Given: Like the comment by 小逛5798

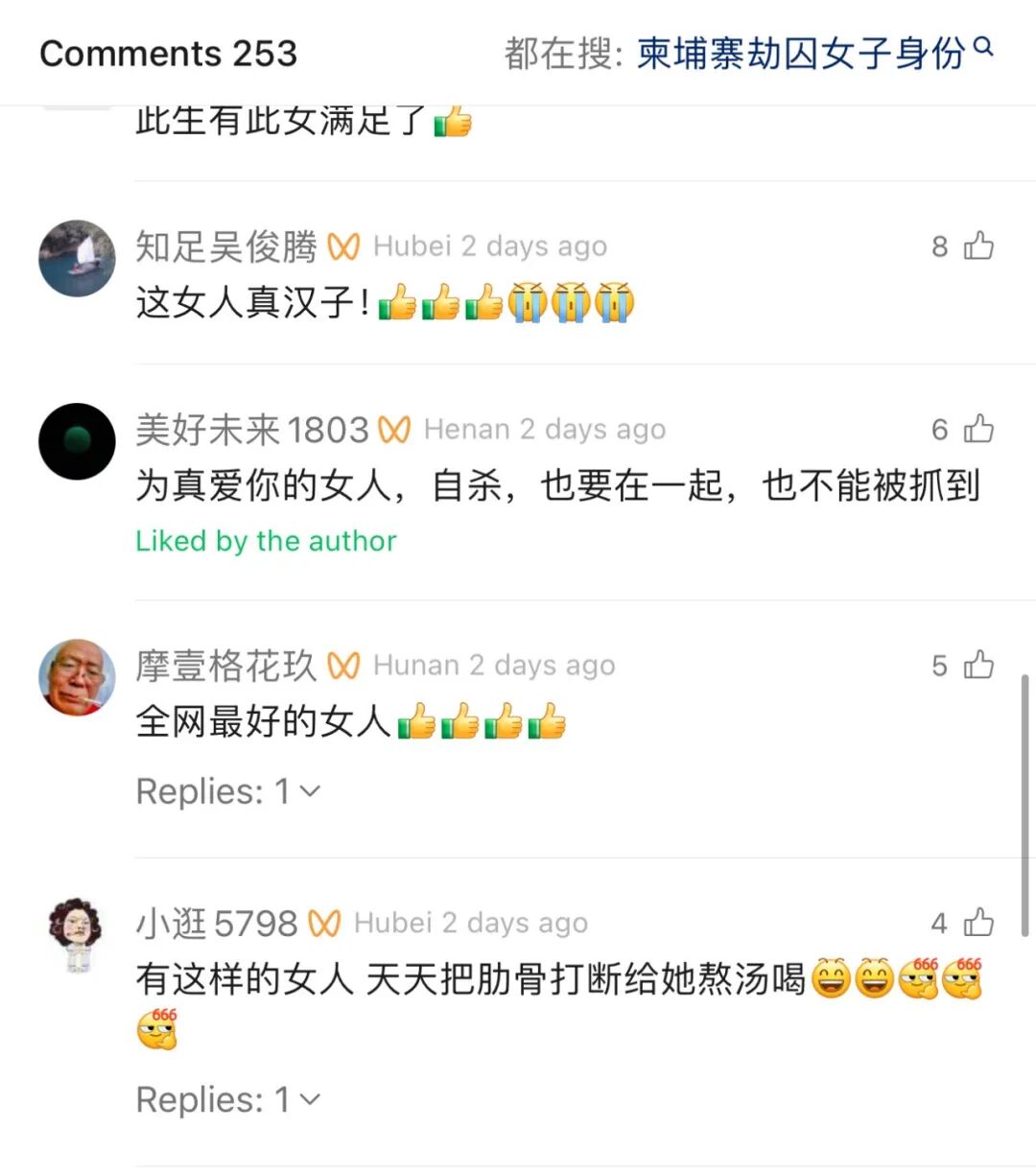Looking at the screenshot, I should [x=977, y=923].
